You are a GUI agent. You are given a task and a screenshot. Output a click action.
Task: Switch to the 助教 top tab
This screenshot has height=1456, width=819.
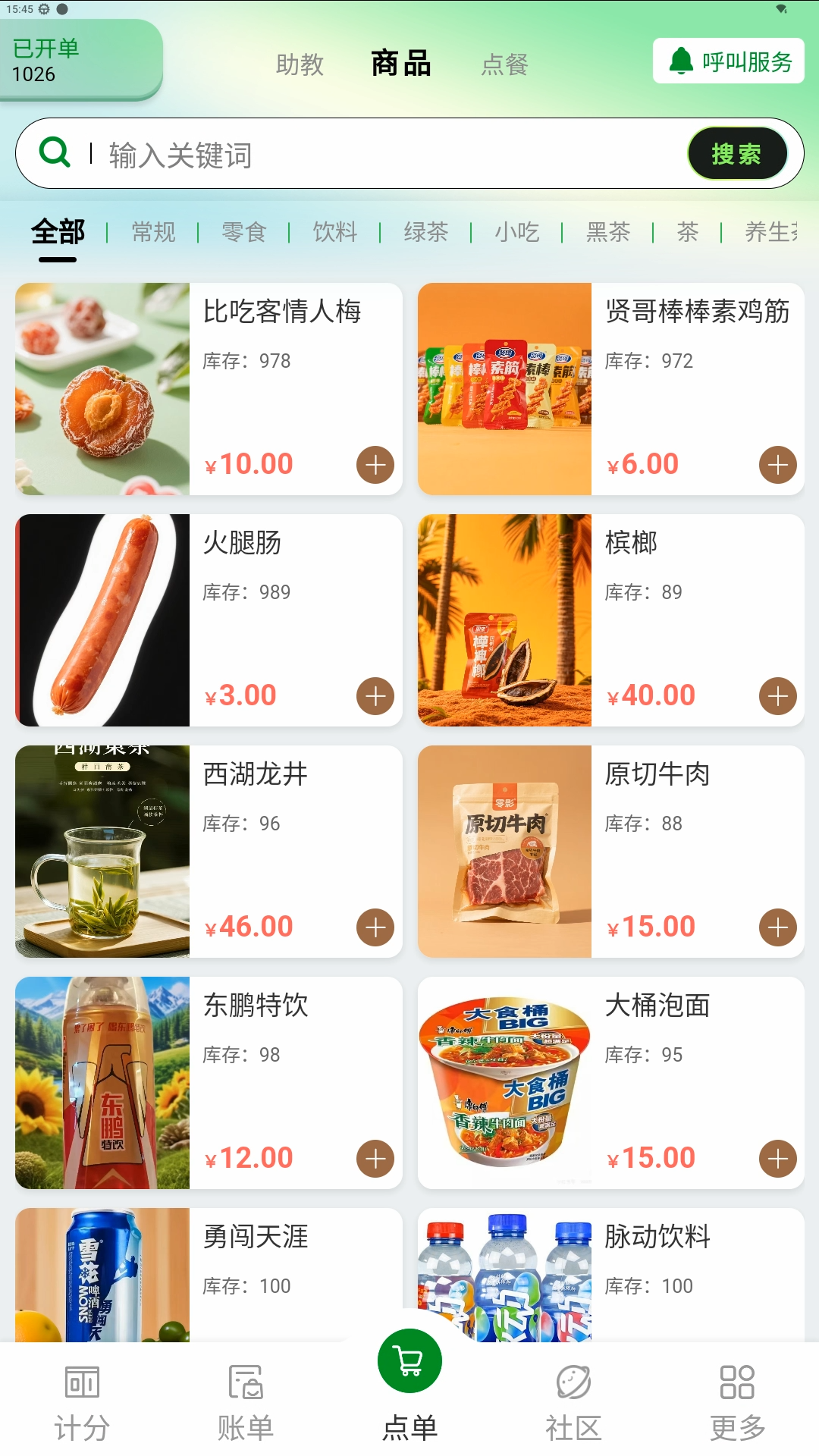coord(300,64)
